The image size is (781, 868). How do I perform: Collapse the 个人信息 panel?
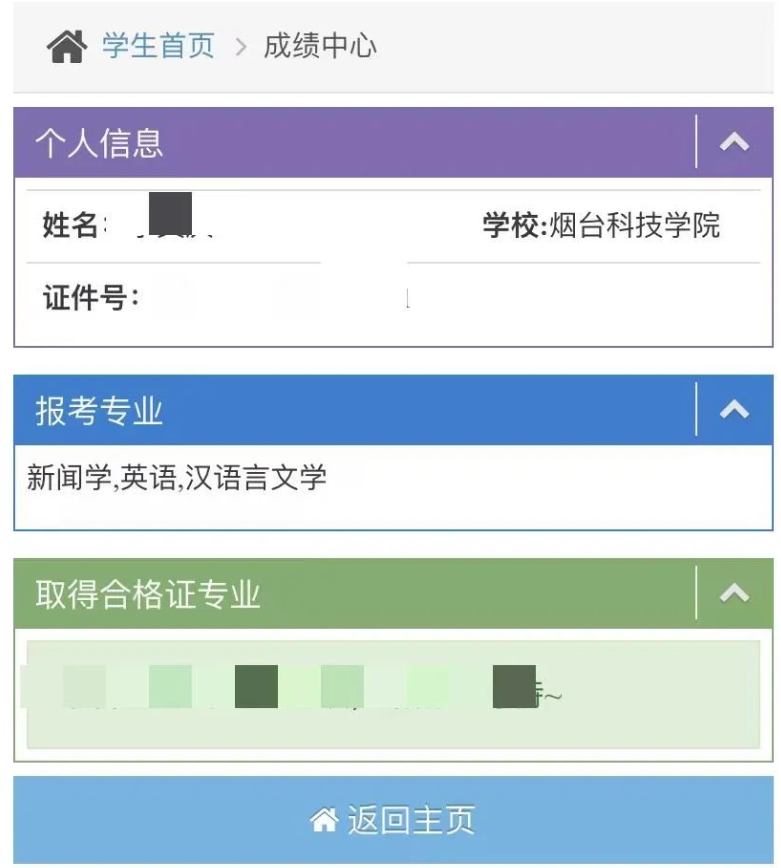734,143
